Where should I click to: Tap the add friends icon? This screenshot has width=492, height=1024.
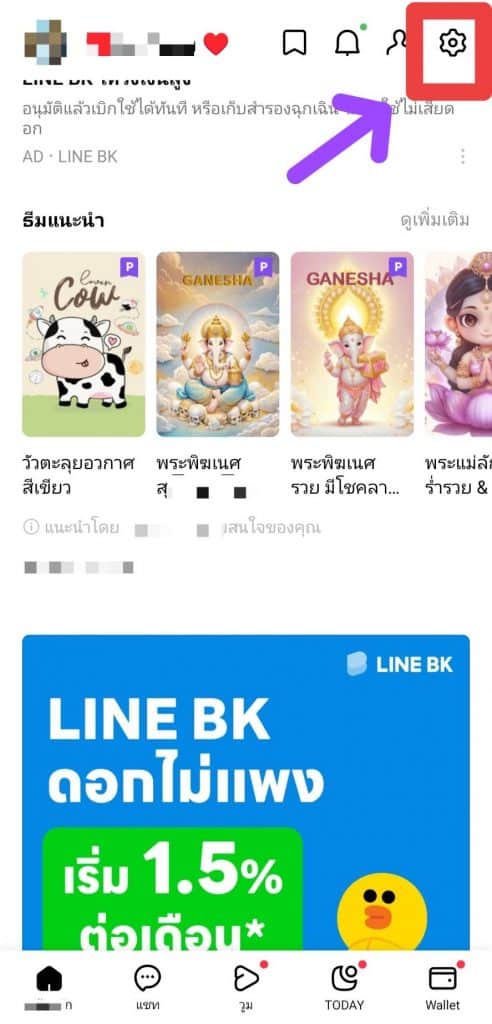[396, 42]
